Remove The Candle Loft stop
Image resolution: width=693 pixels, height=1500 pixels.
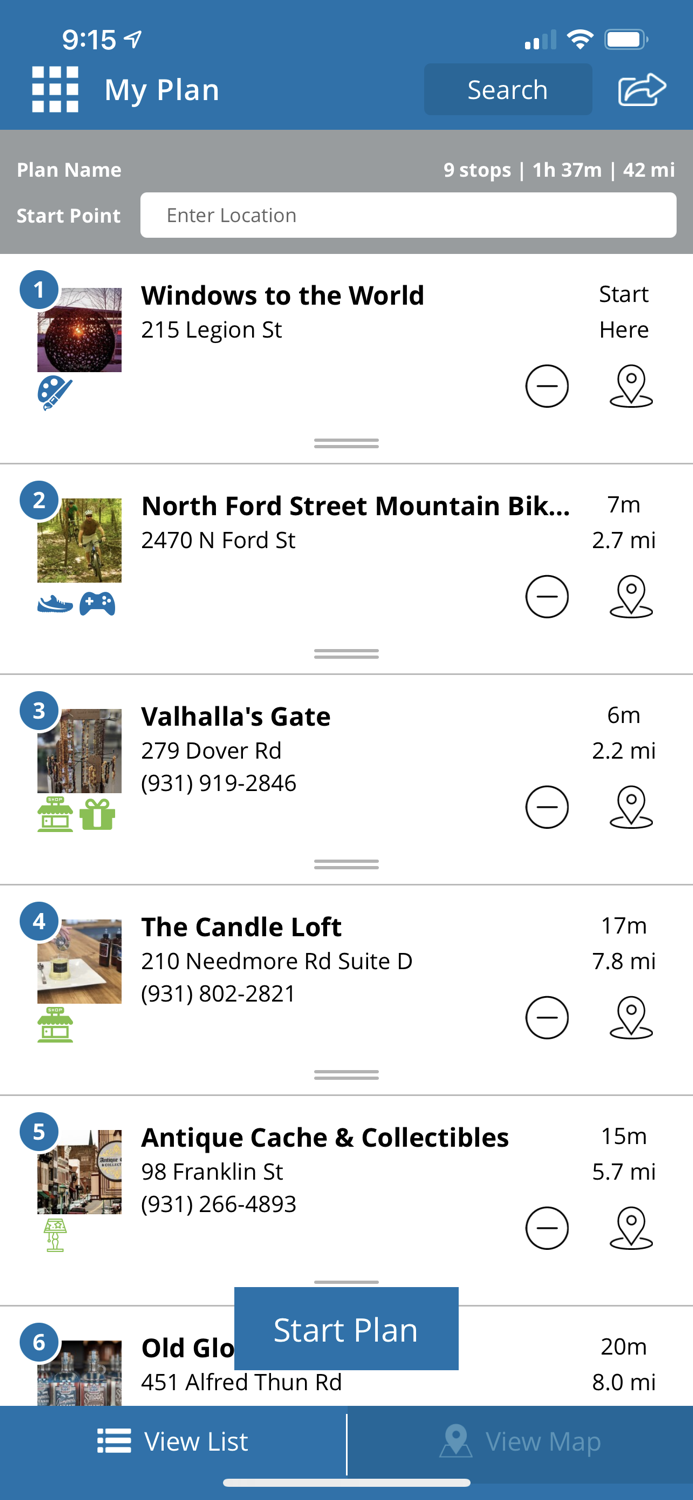547,1018
